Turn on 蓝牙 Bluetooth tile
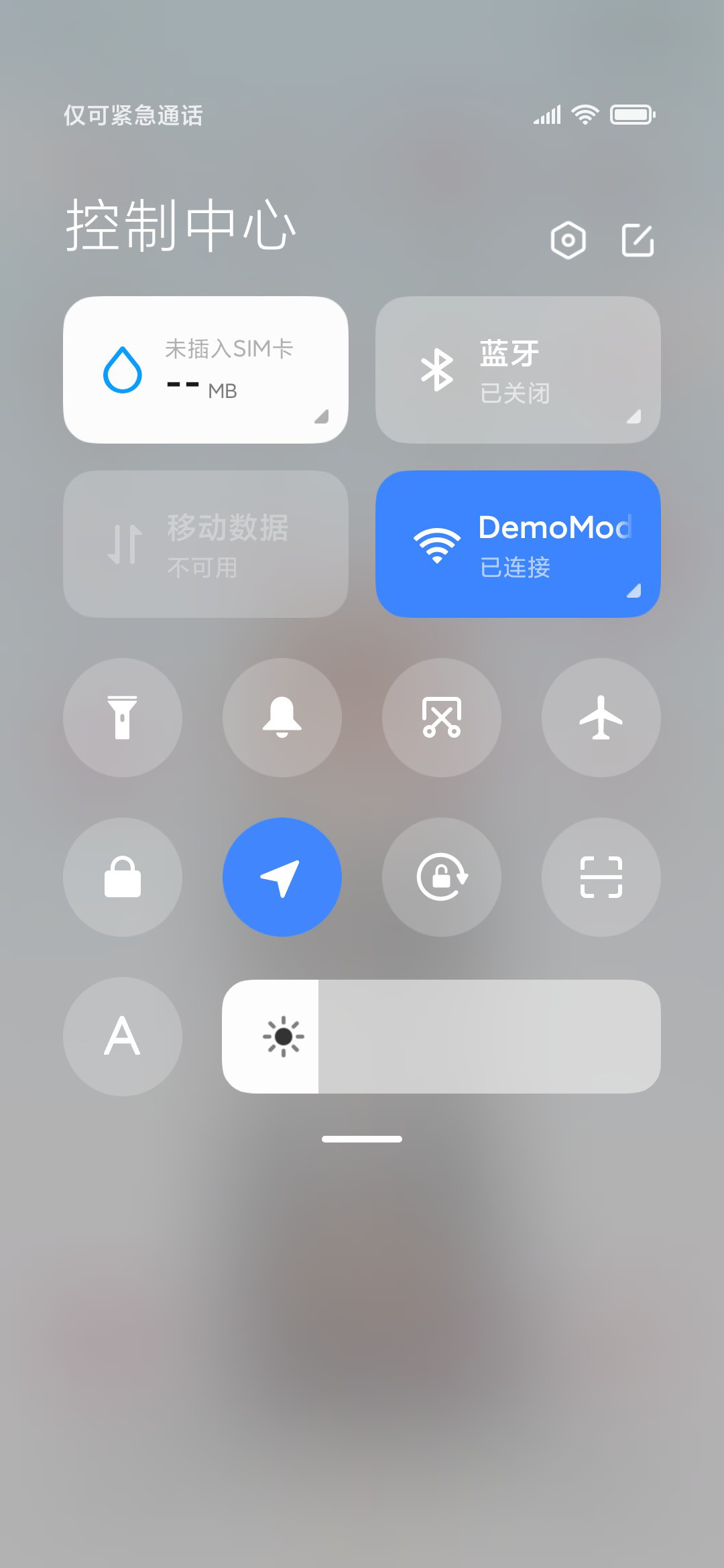Screen dimensions: 724x1568 [518, 370]
